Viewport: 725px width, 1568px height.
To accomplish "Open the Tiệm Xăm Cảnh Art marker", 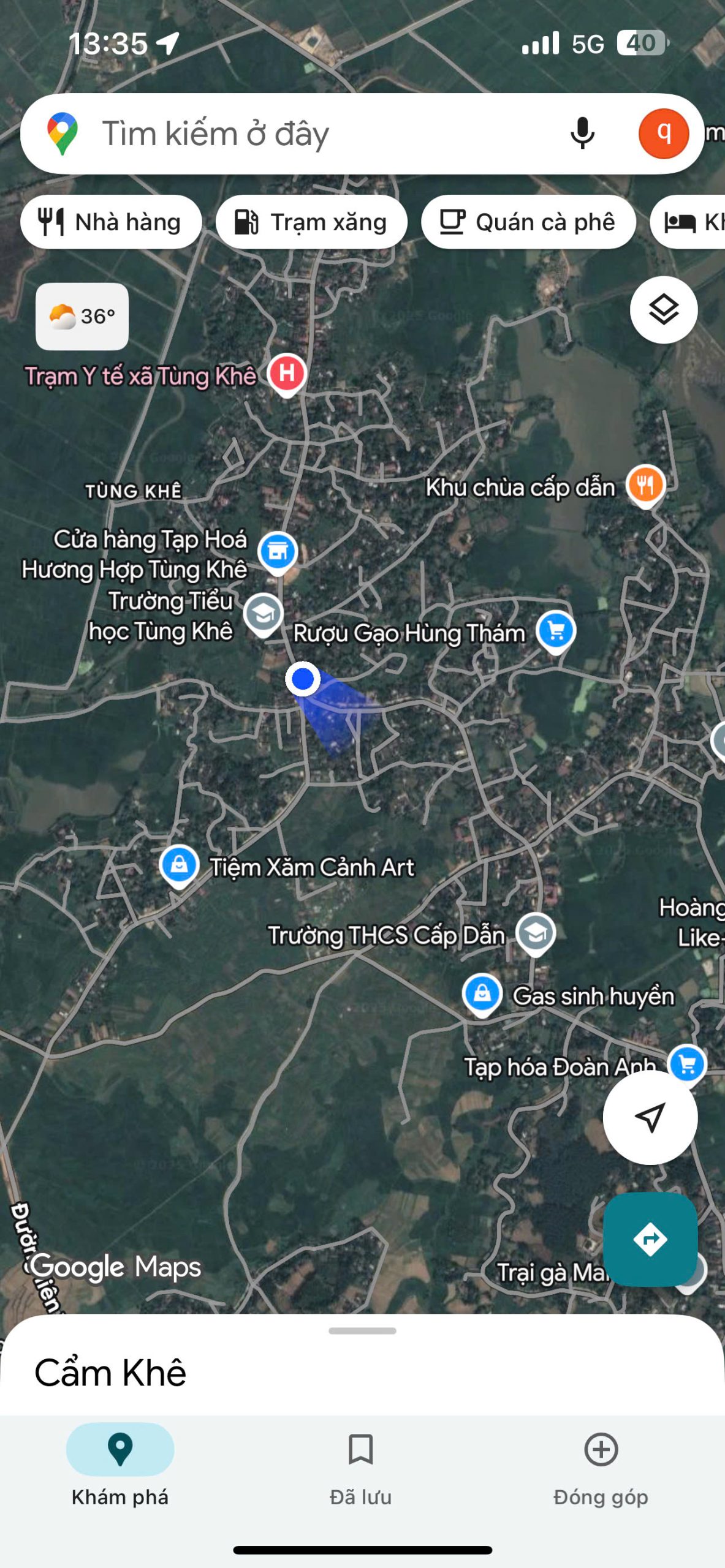I will 179,866.
